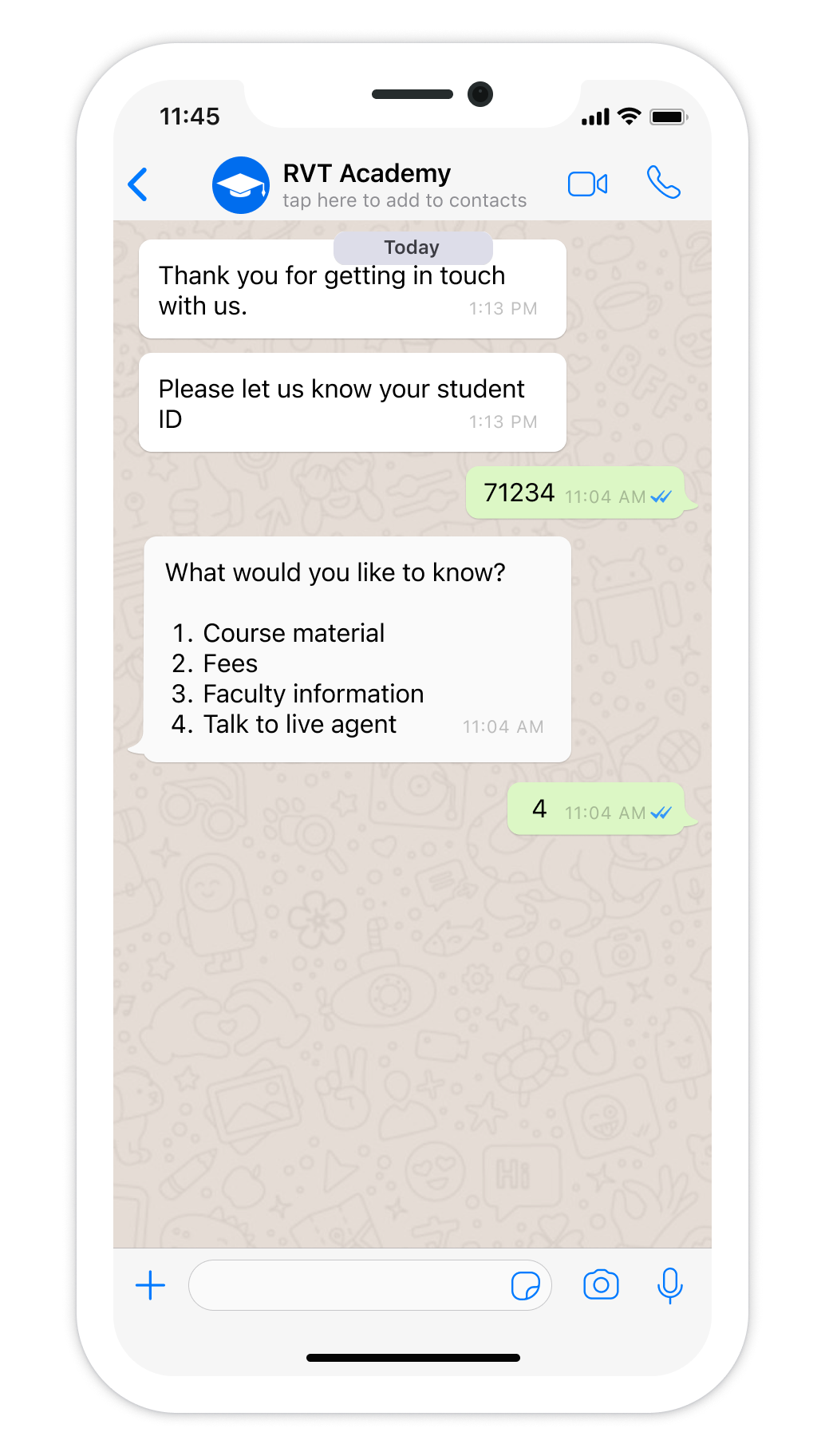Open the attachment plus menu
The height and width of the screenshot is (1456, 825).
tap(150, 1285)
